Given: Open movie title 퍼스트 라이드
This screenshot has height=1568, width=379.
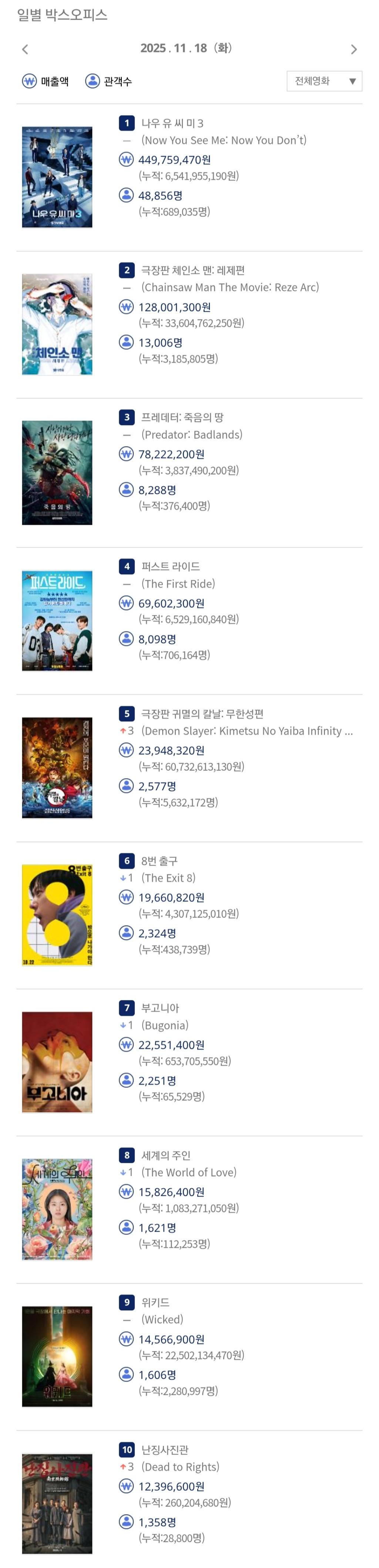Looking at the screenshot, I should (x=170, y=566).
